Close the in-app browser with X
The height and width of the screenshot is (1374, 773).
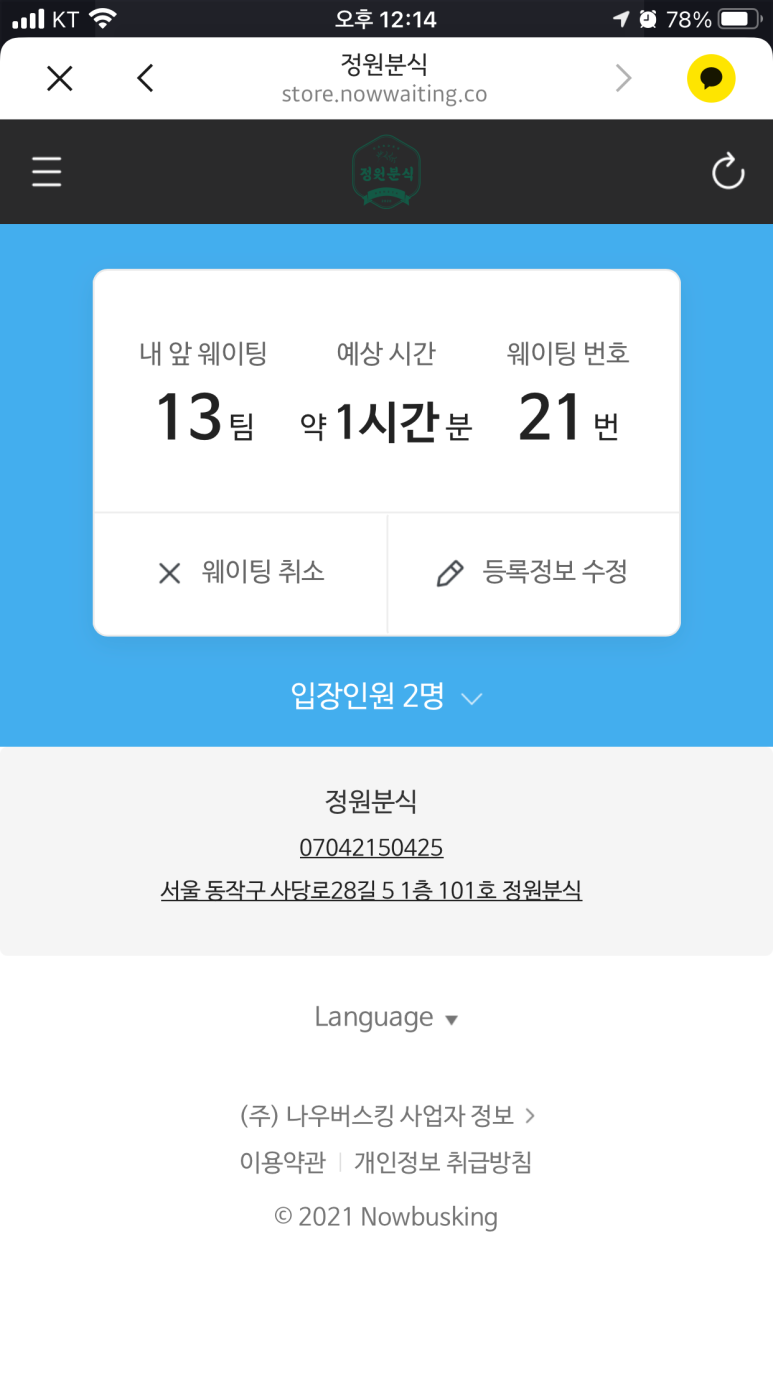(60, 79)
